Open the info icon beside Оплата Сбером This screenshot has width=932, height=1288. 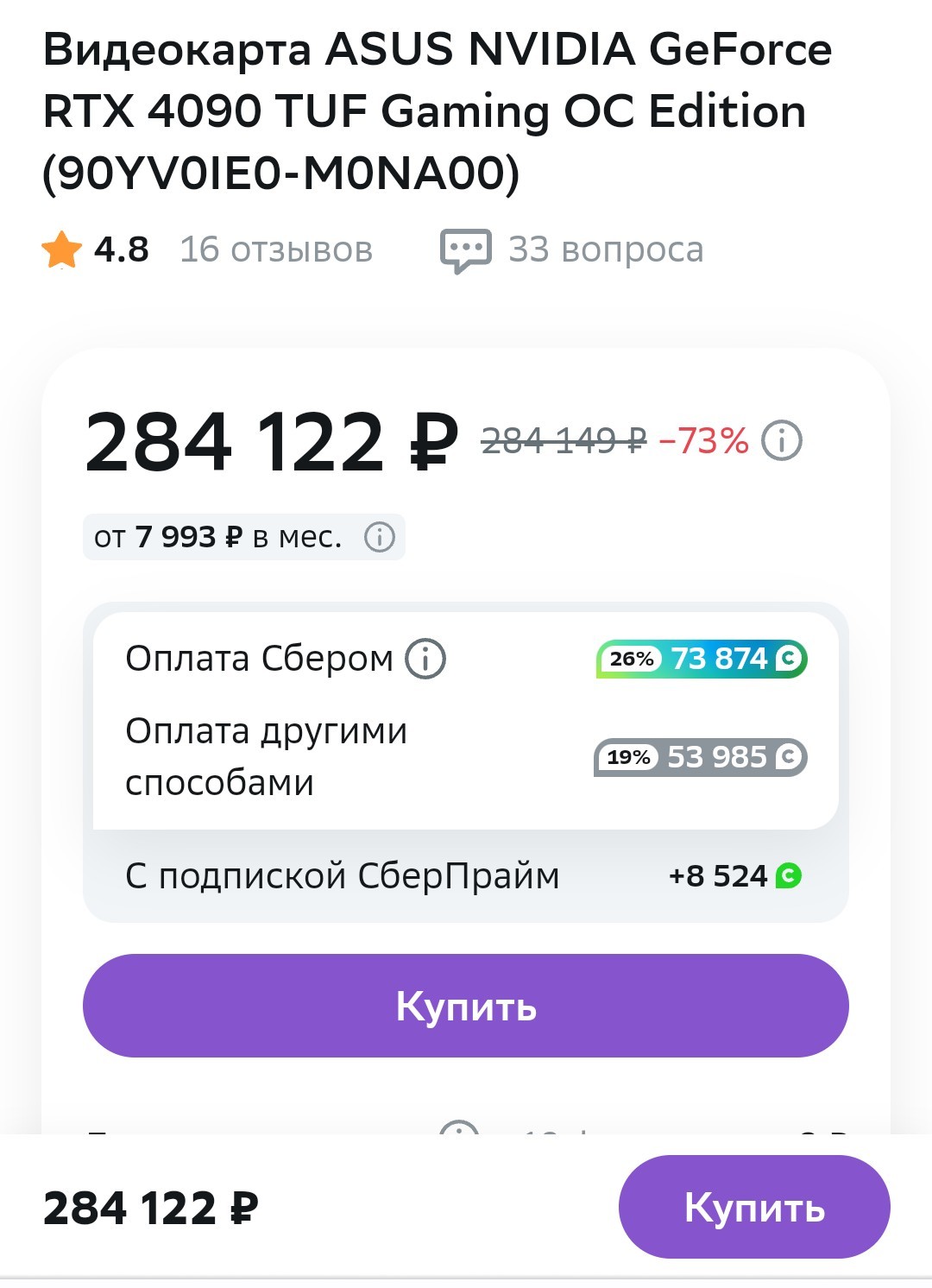pyautogui.click(x=425, y=659)
